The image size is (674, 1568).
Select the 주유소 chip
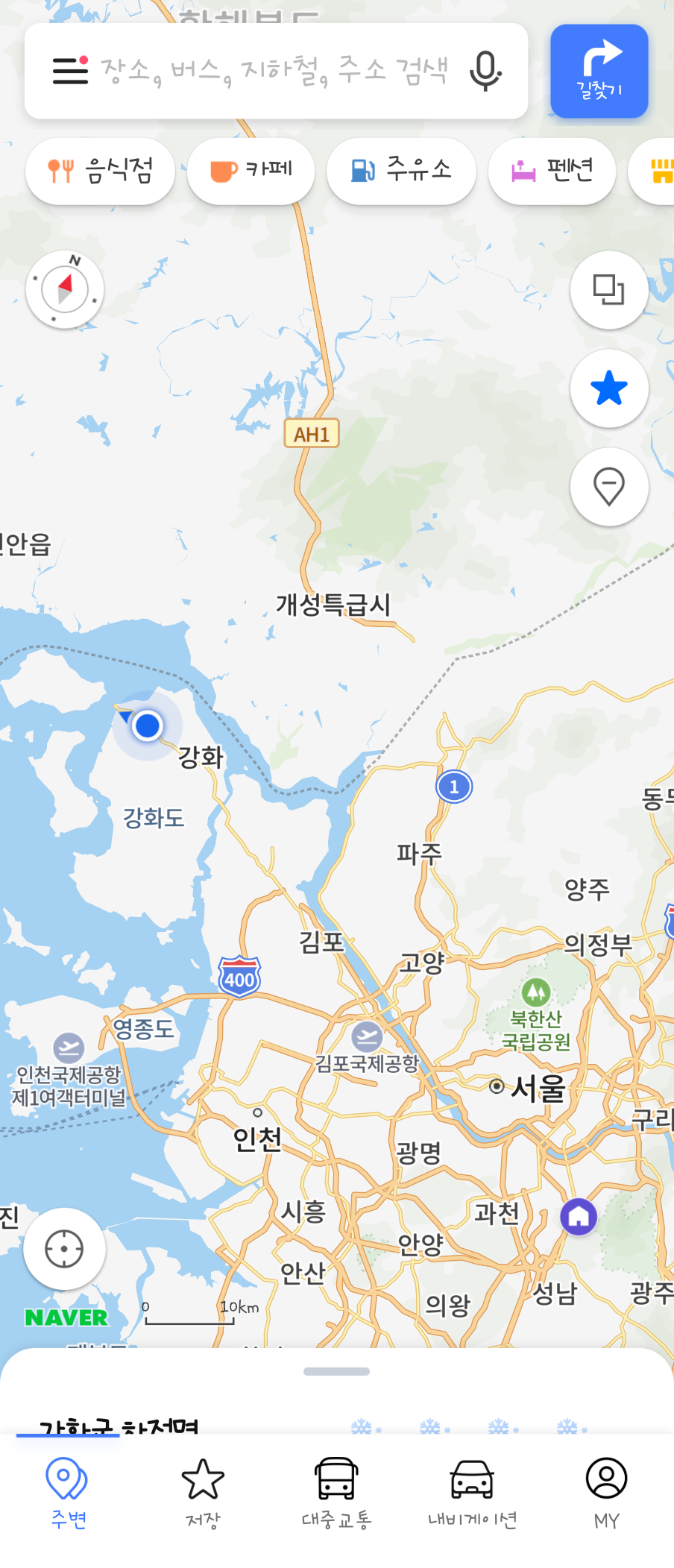point(401,171)
